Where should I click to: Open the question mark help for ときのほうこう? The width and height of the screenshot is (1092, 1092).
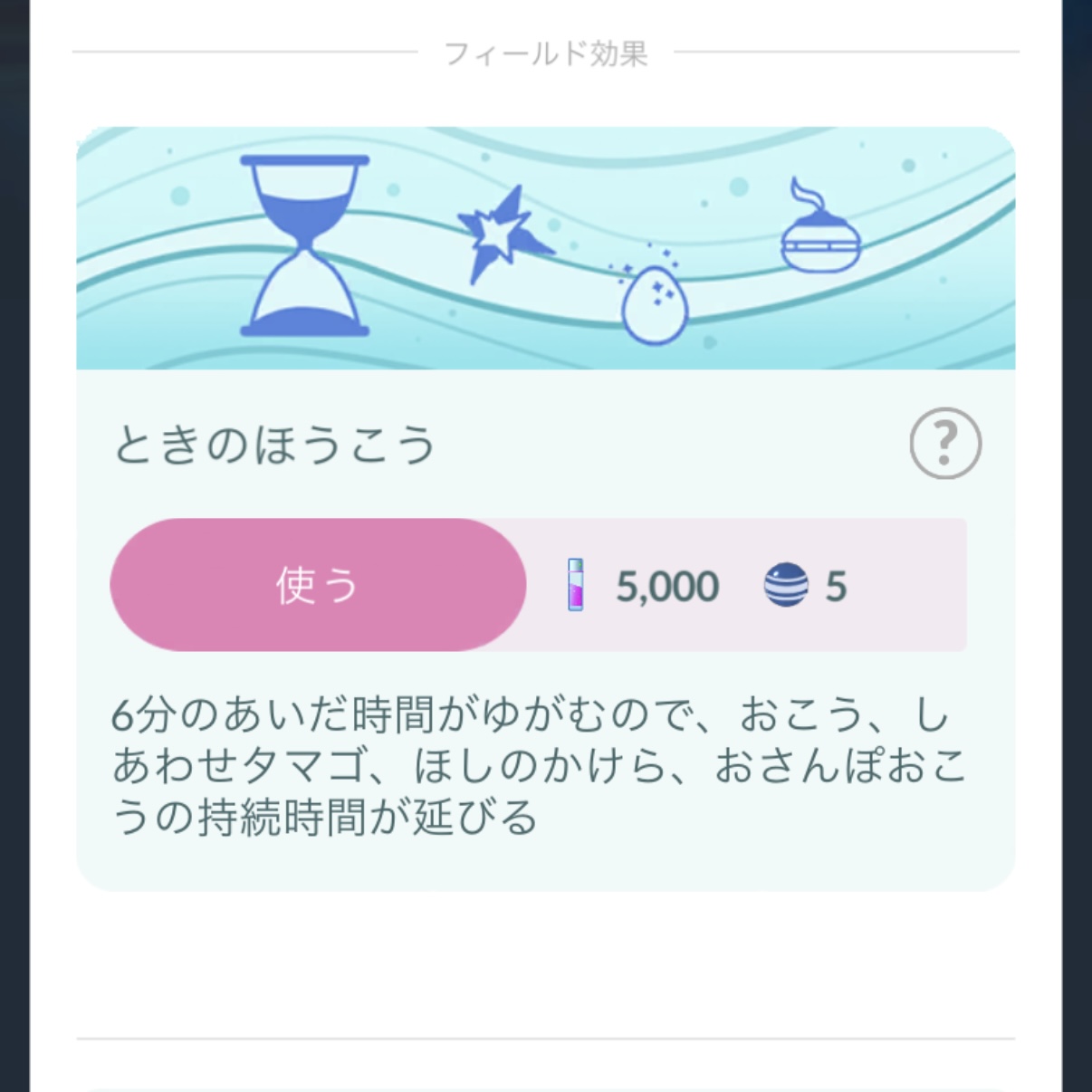pyautogui.click(x=944, y=444)
